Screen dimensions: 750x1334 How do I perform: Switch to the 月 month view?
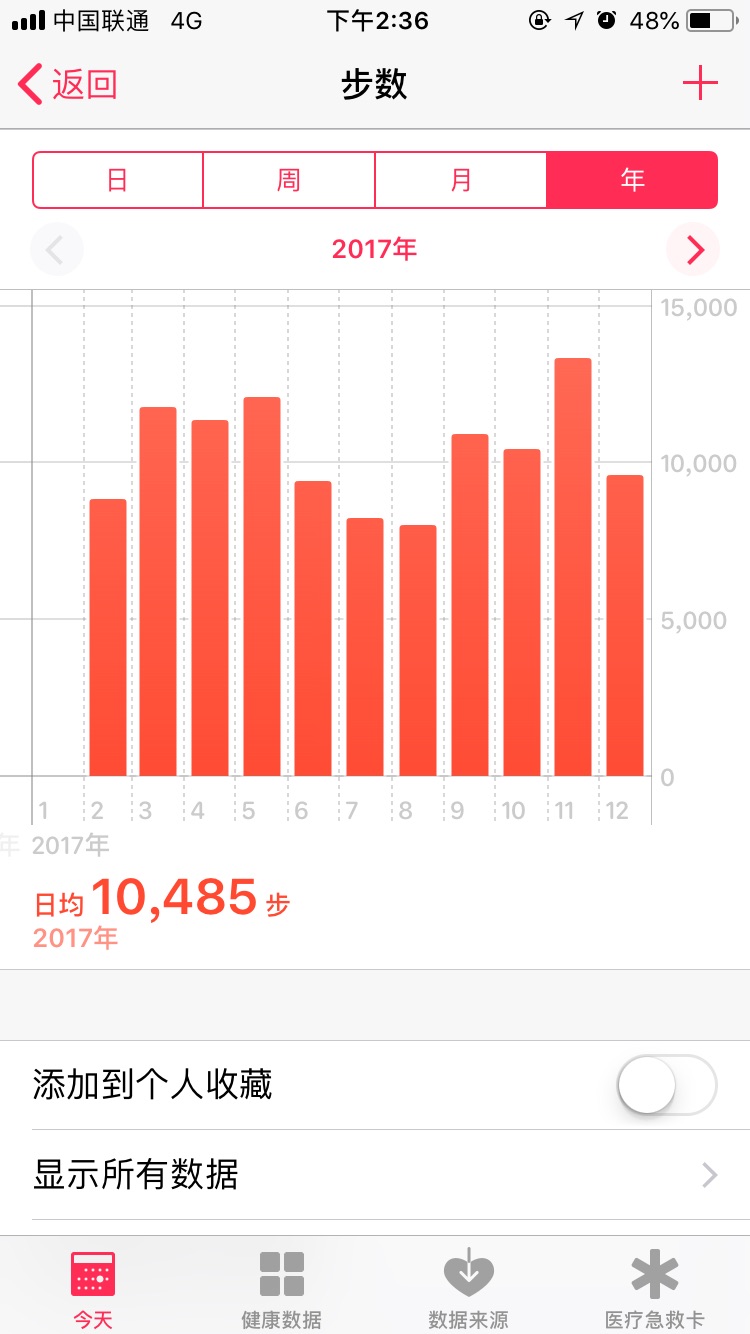[461, 180]
